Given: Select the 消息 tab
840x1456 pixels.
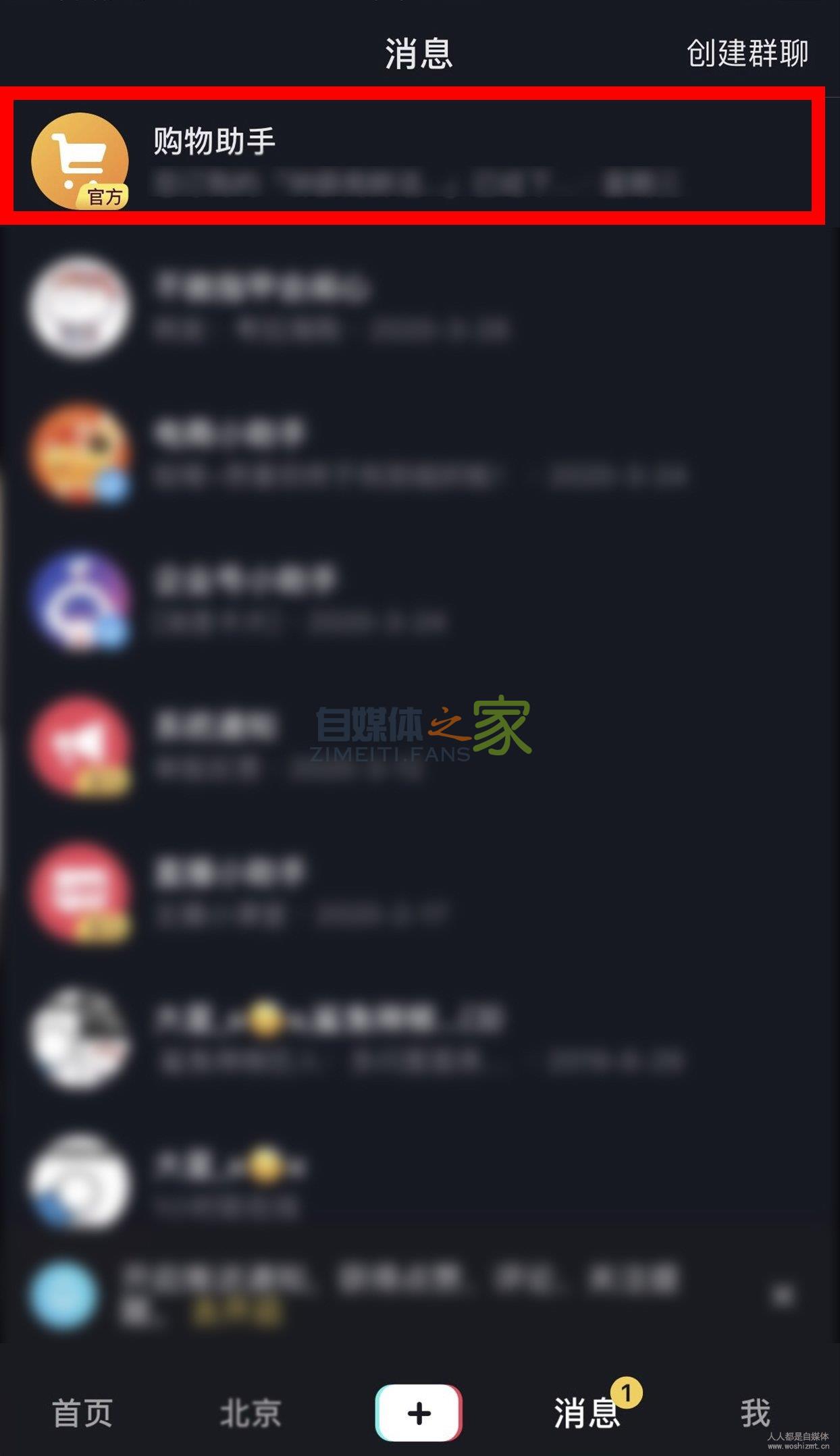Looking at the screenshot, I should [586, 1413].
